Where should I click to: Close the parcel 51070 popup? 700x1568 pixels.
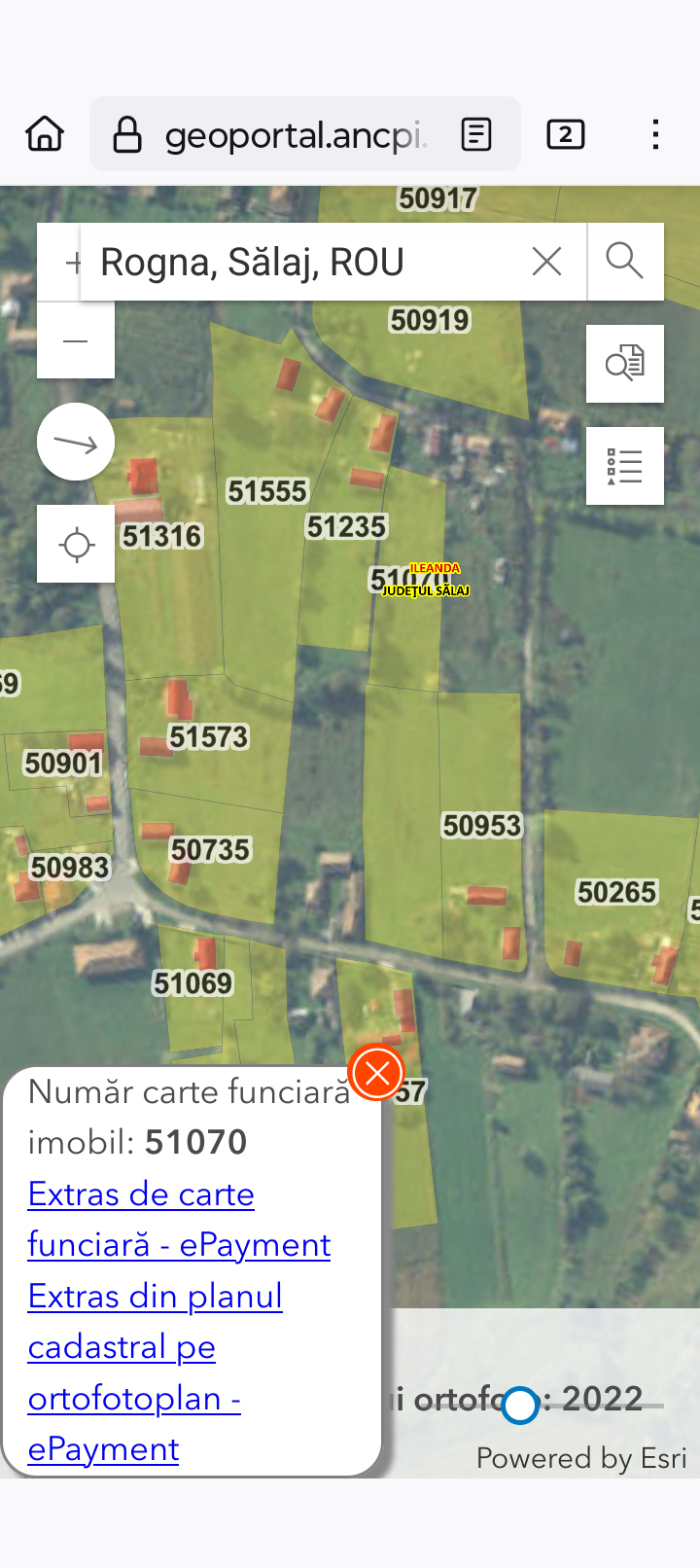[x=377, y=1073]
